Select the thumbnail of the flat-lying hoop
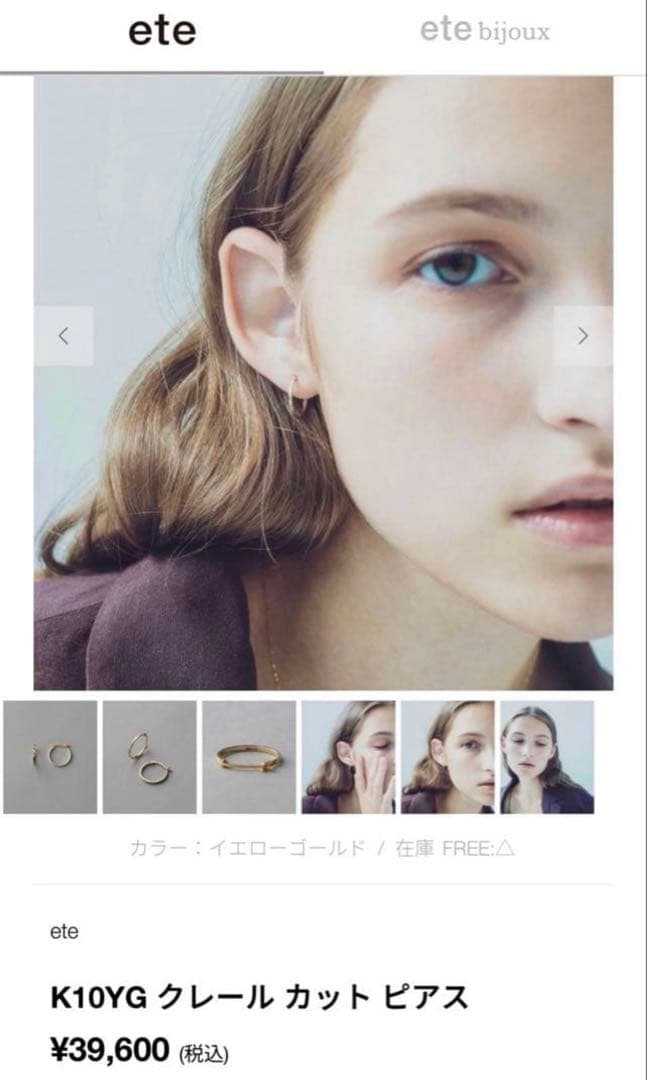This screenshot has width=647, height=1080. (x=249, y=757)
